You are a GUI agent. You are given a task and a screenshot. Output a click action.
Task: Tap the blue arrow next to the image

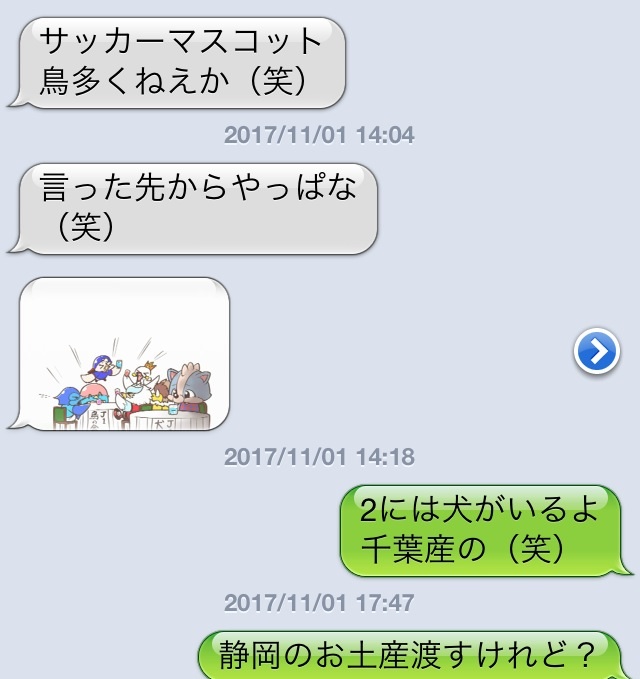pyautogui.click(x=597, y=351)
